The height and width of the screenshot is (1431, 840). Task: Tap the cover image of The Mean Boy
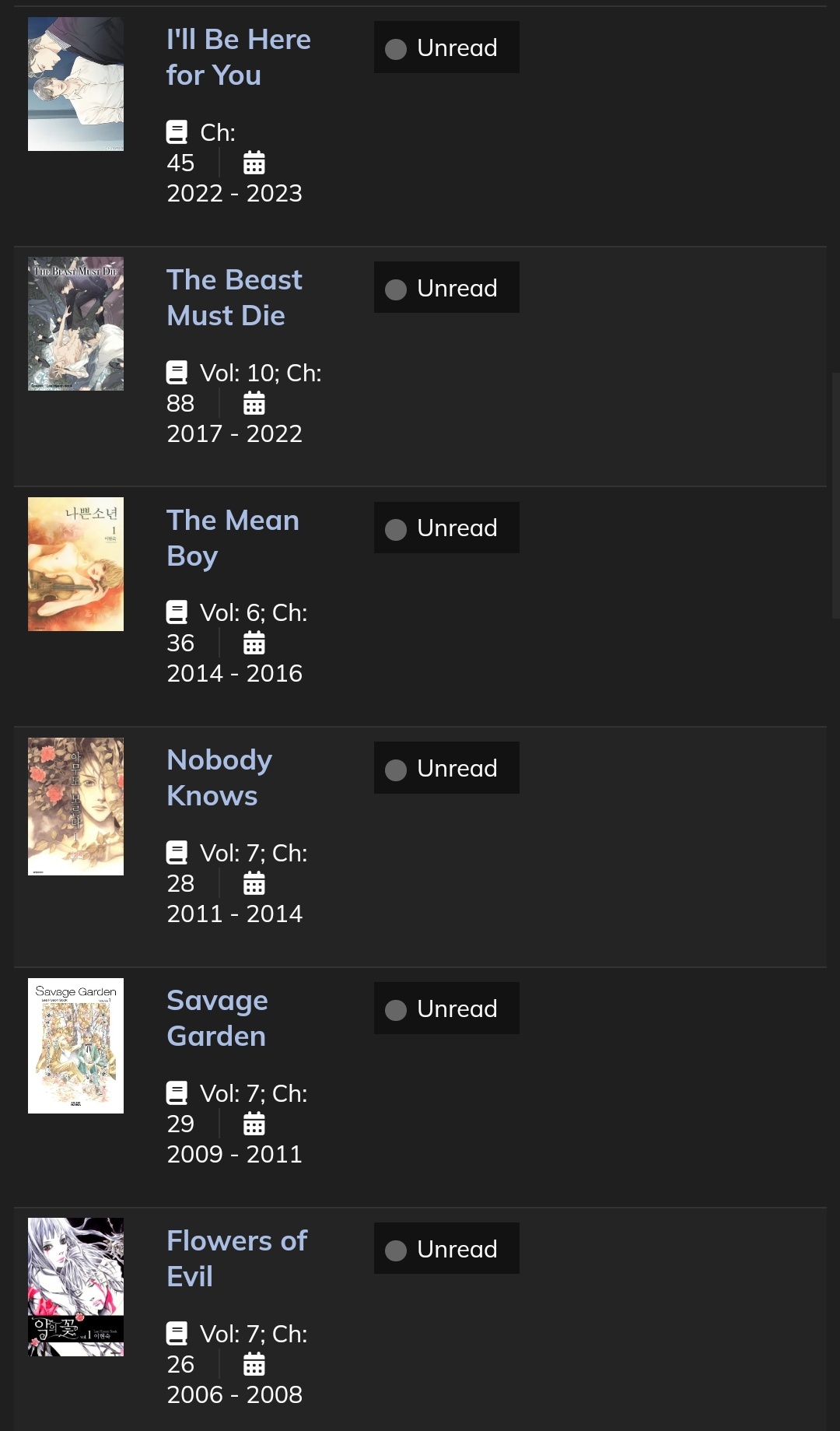75,564
